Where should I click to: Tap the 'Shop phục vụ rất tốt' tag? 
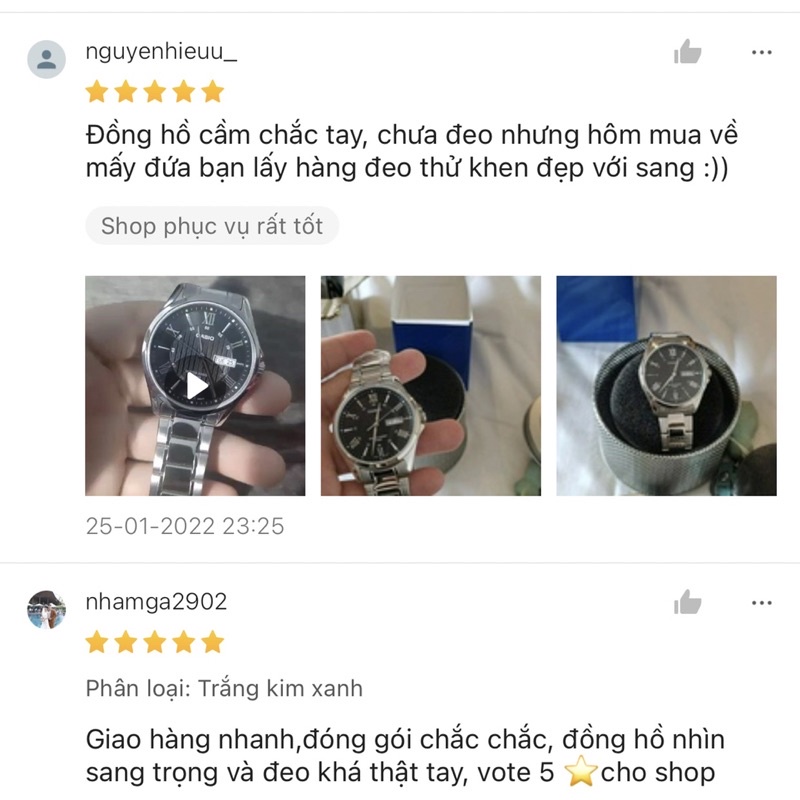click(212, 226)
